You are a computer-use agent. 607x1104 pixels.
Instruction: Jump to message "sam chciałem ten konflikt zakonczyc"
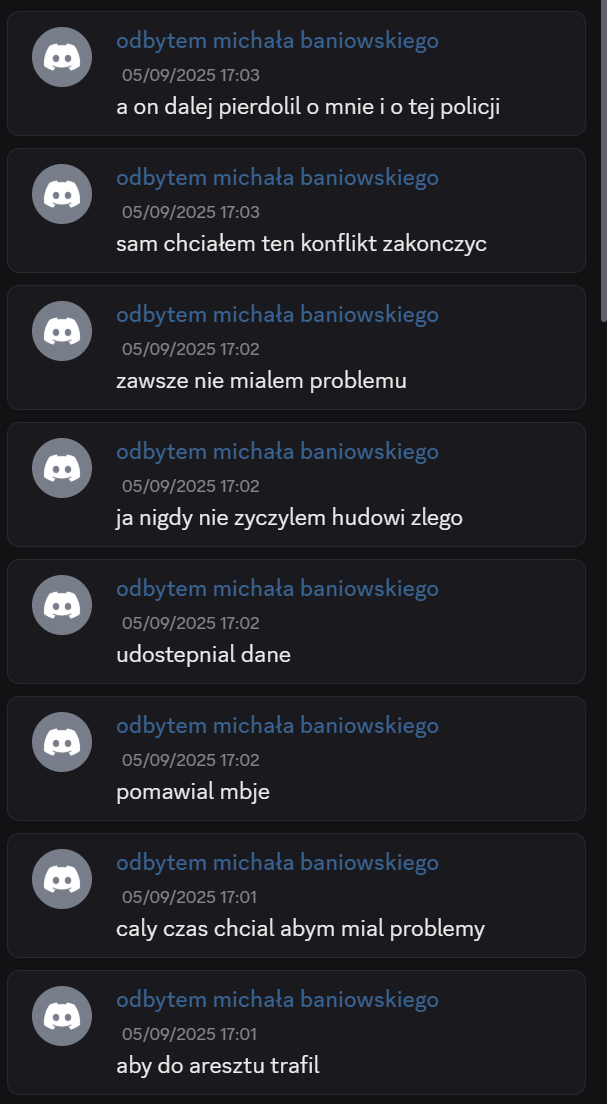coord(301,244)
